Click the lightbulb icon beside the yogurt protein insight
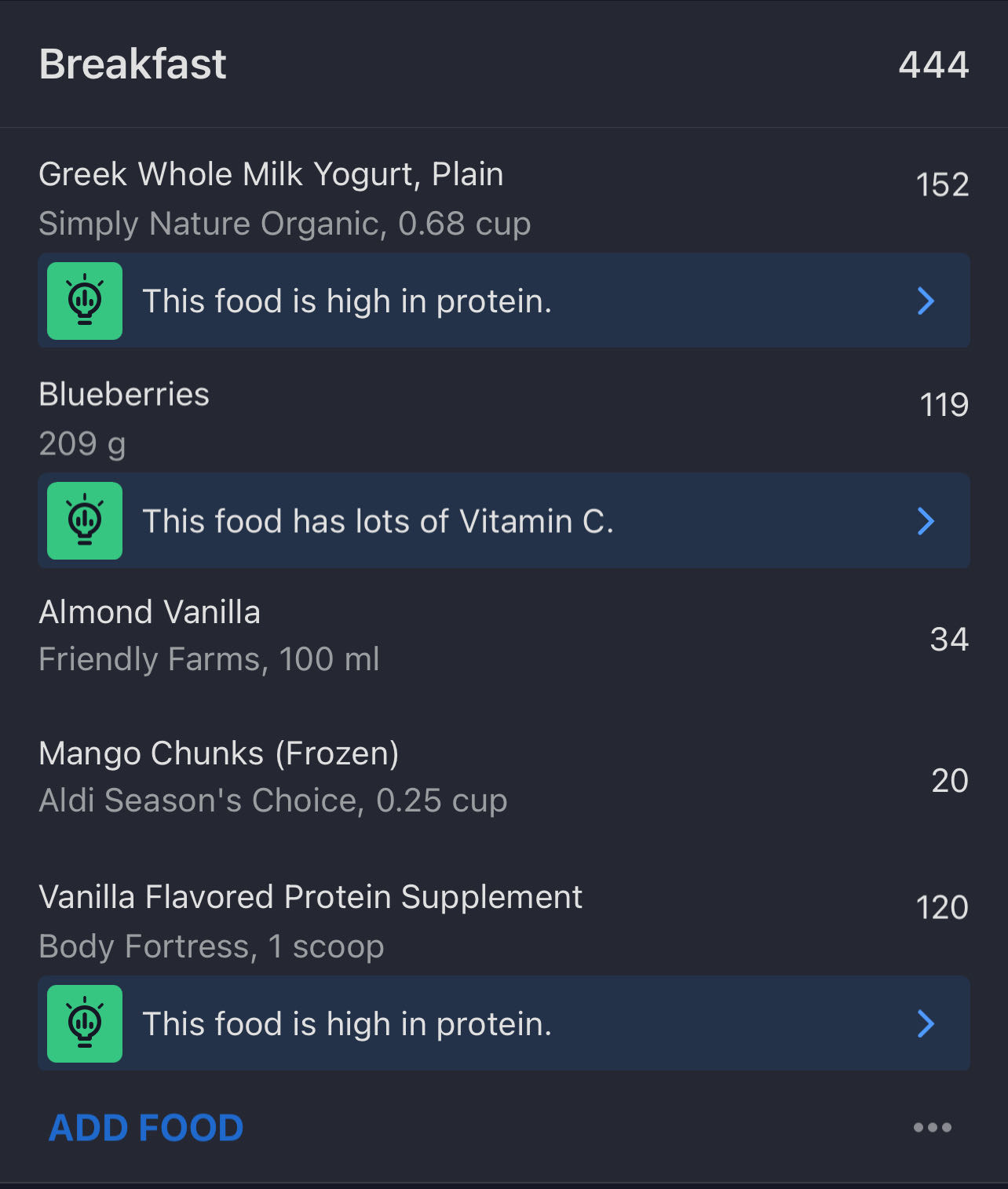 click(x=84, y=301)
